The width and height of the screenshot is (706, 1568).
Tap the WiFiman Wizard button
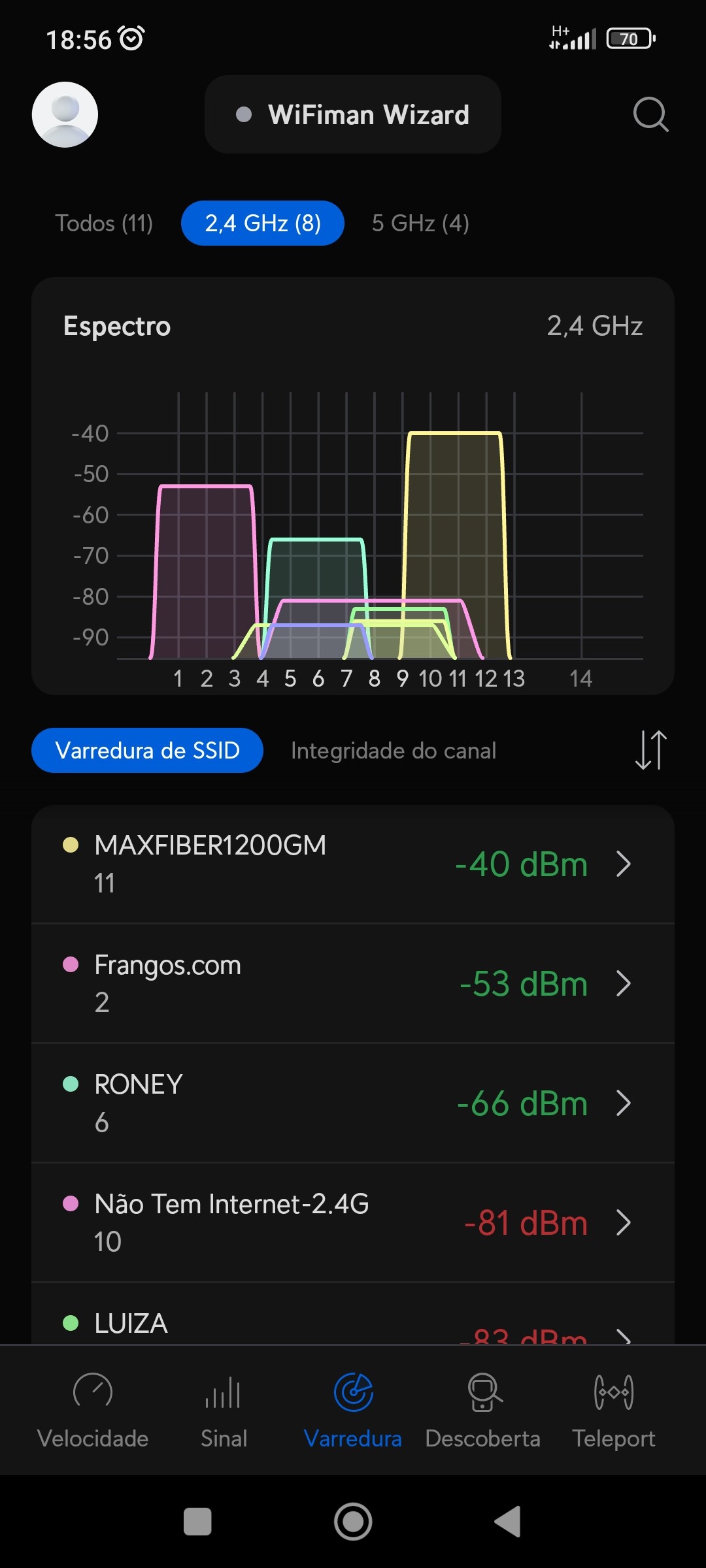pyautogui.click(x=353, y=114)
